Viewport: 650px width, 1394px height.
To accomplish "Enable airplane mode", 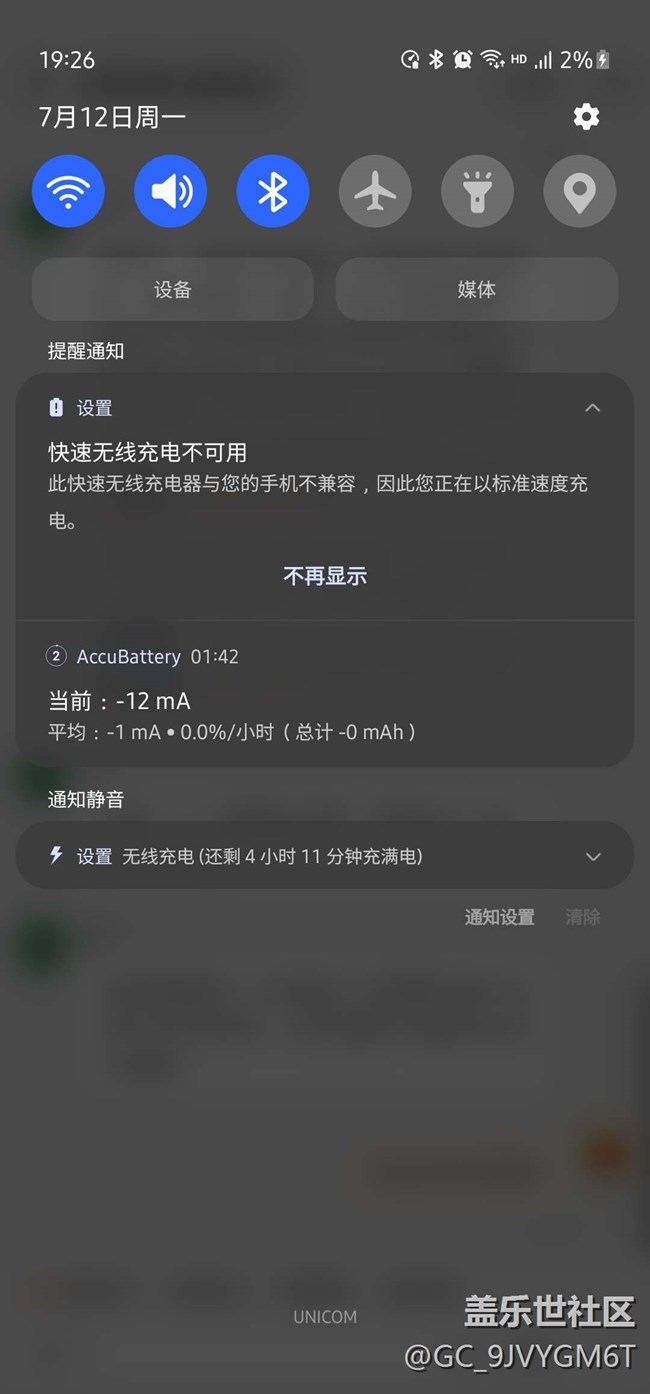I will pyautogui.click(x=375, y=191).
